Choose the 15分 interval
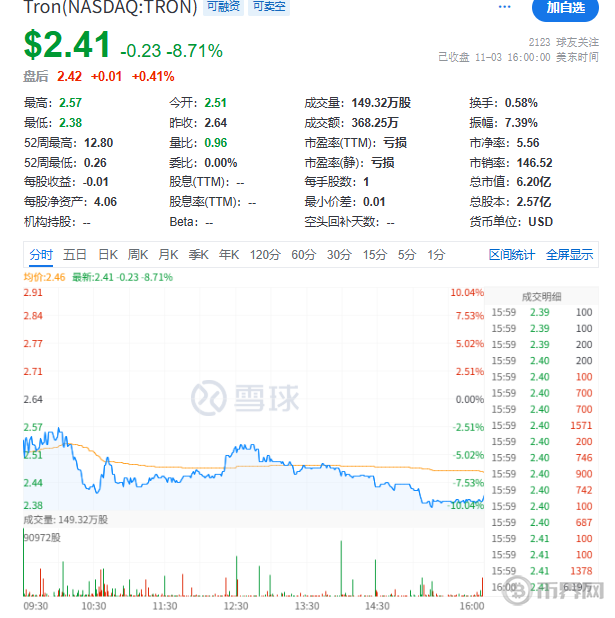615x618 pixels. (375, 254)
